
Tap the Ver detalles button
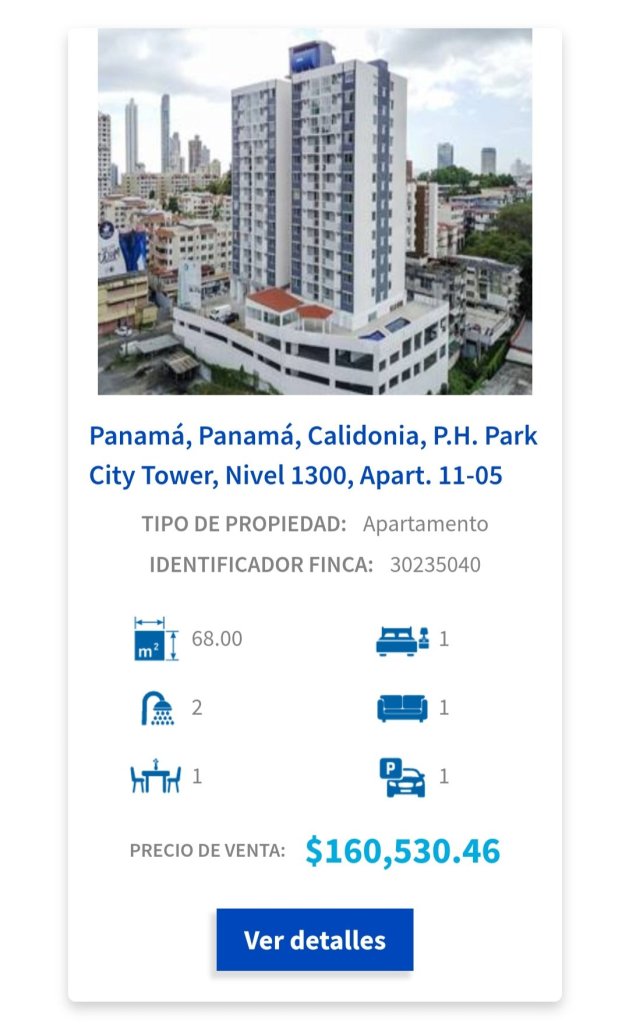(314, 940)
